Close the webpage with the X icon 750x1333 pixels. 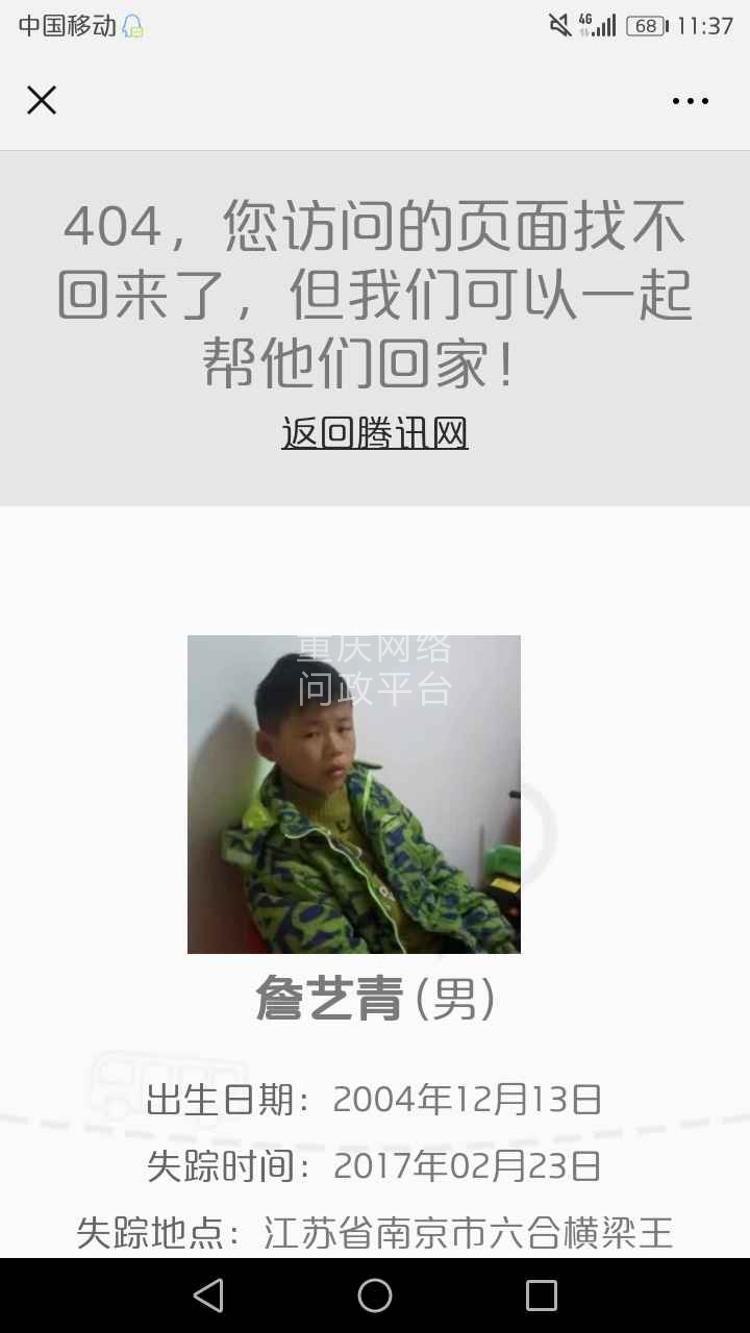41,100
